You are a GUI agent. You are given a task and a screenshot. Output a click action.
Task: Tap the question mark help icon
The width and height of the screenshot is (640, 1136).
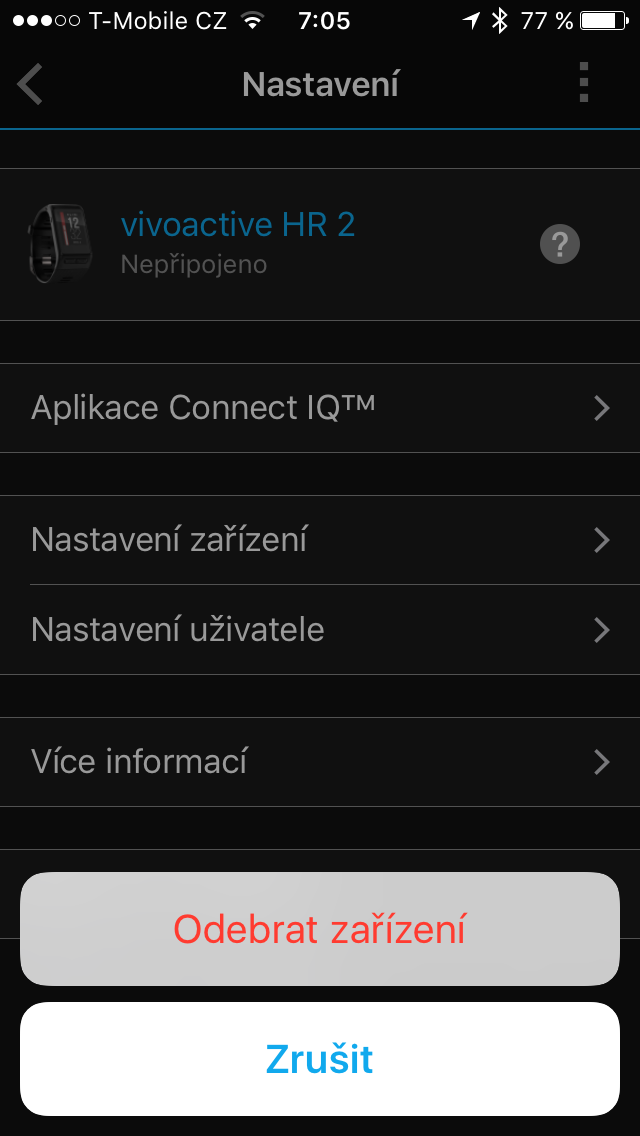coord(560,244)
